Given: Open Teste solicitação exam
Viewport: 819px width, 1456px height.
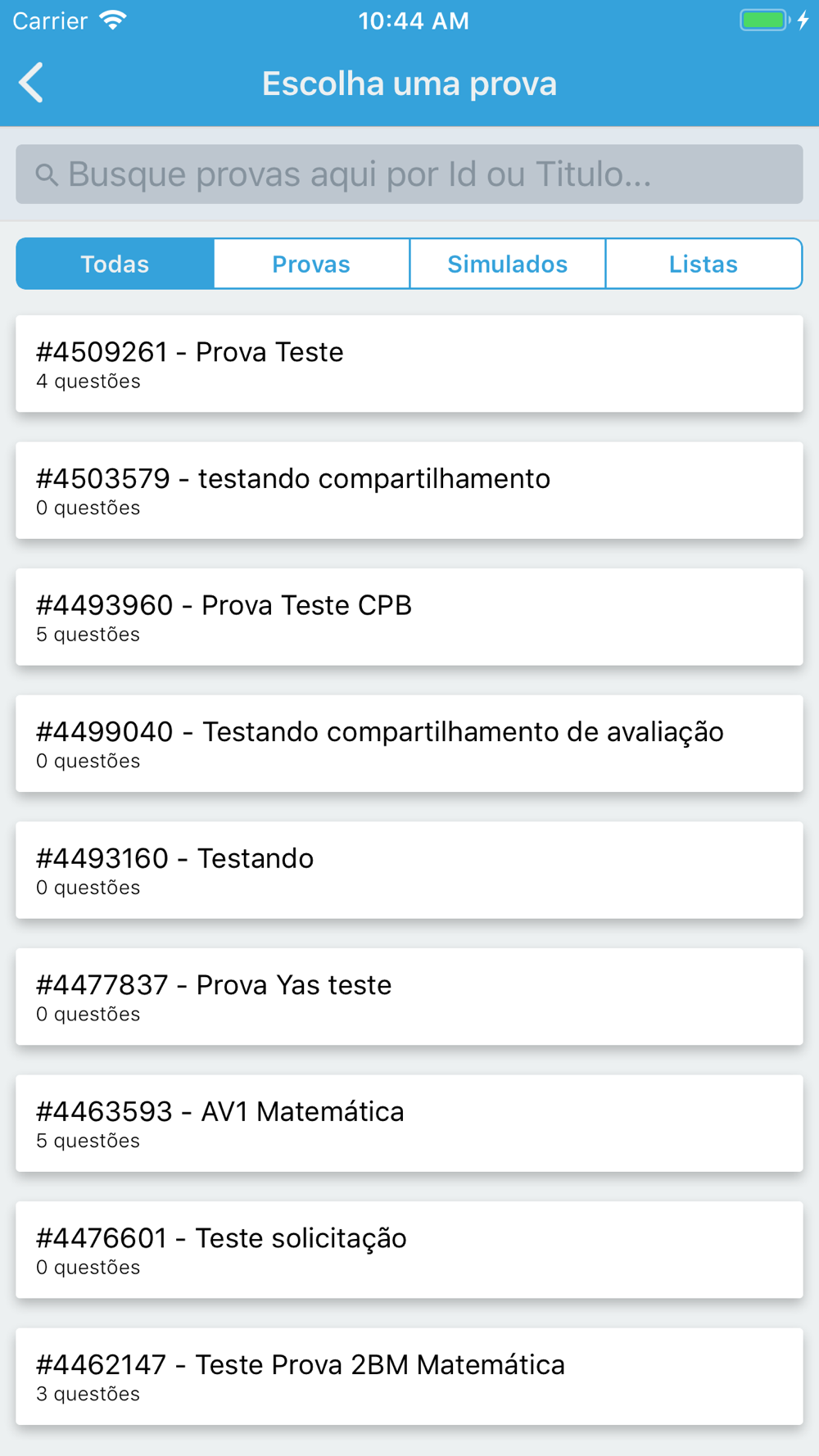Looking at the screenshot, I should [x=409, y=1250].
